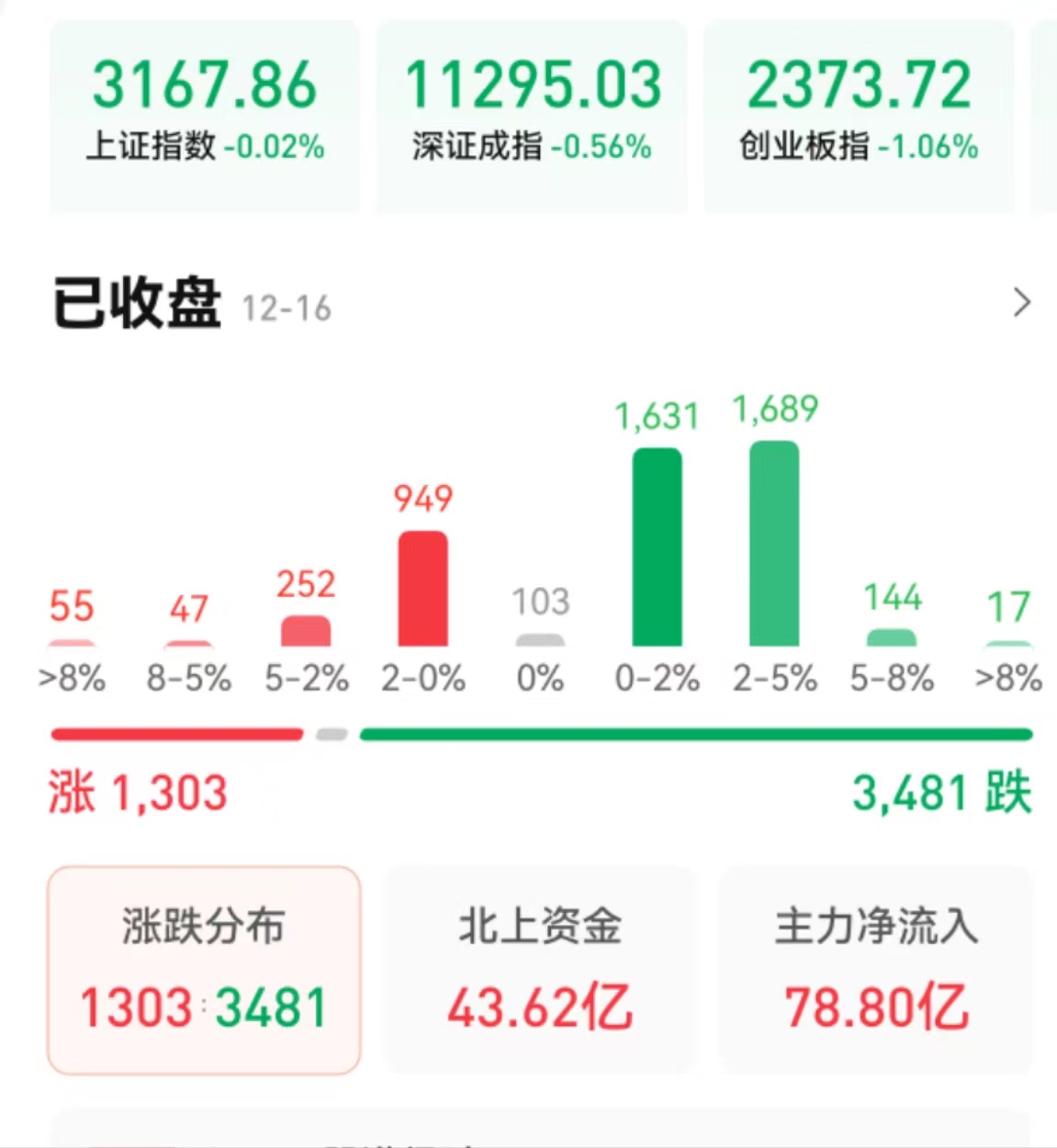Open the 上证指数 index card
The height and width of the screenshot is (1148, 1057).
[204, 115]
